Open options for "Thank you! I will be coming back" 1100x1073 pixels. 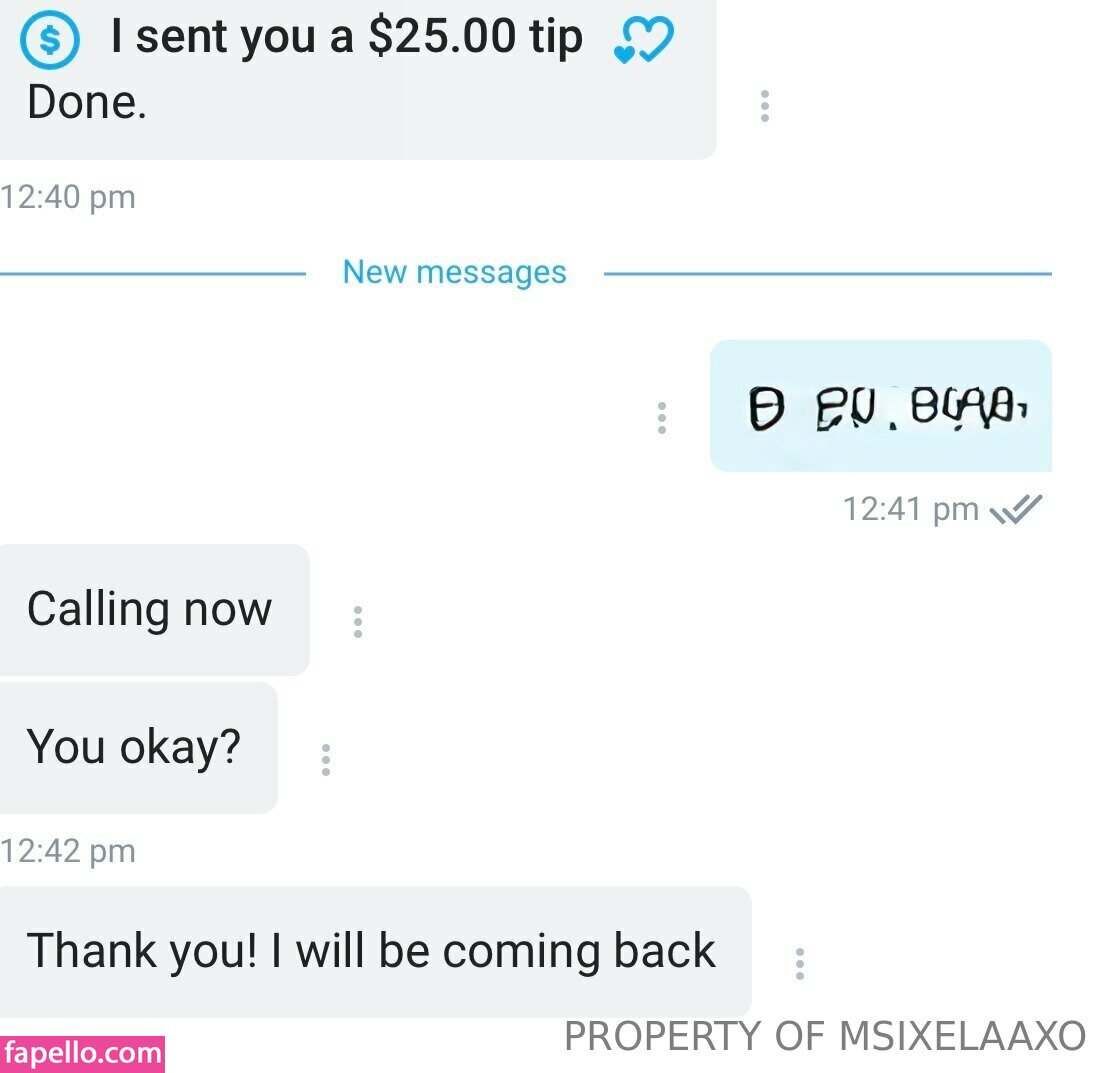[x=800, y=964]
